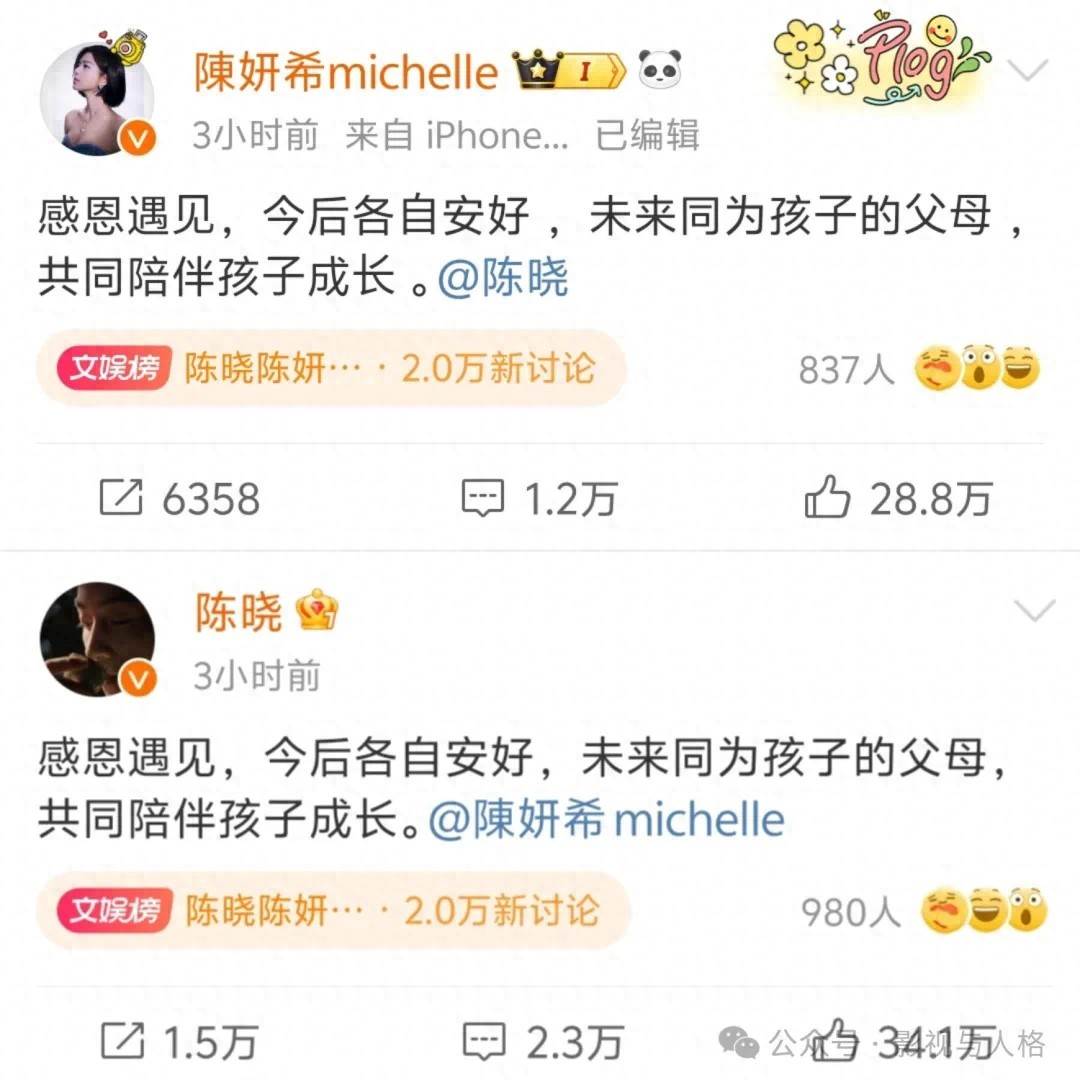The height and width of the screenshot is (1087, 1080).
Task: Expand options chevron on 陳妍希michelle's post
Action: click(x=1030, y=72)
